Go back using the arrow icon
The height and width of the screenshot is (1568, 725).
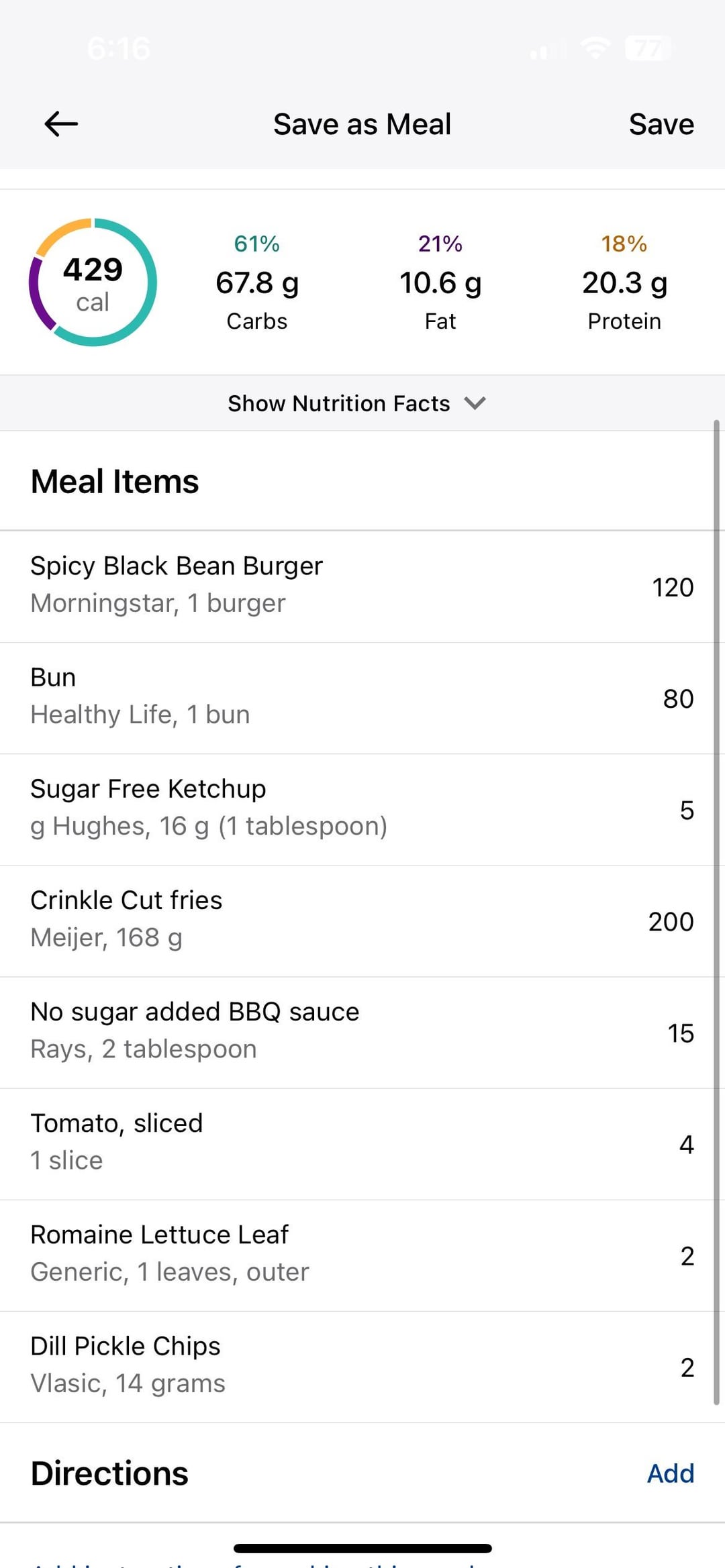[61, 124]
